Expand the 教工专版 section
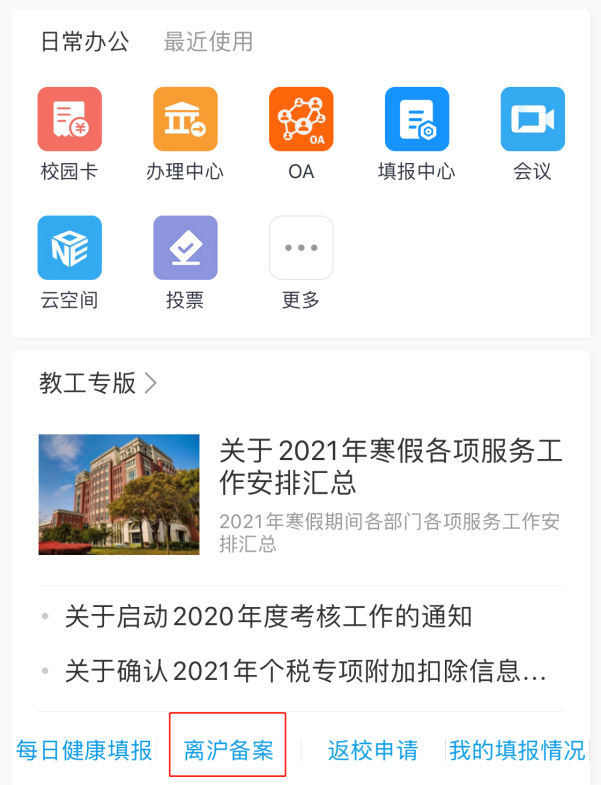The width and height of the screenshot is (601, 785). (98, 383)
